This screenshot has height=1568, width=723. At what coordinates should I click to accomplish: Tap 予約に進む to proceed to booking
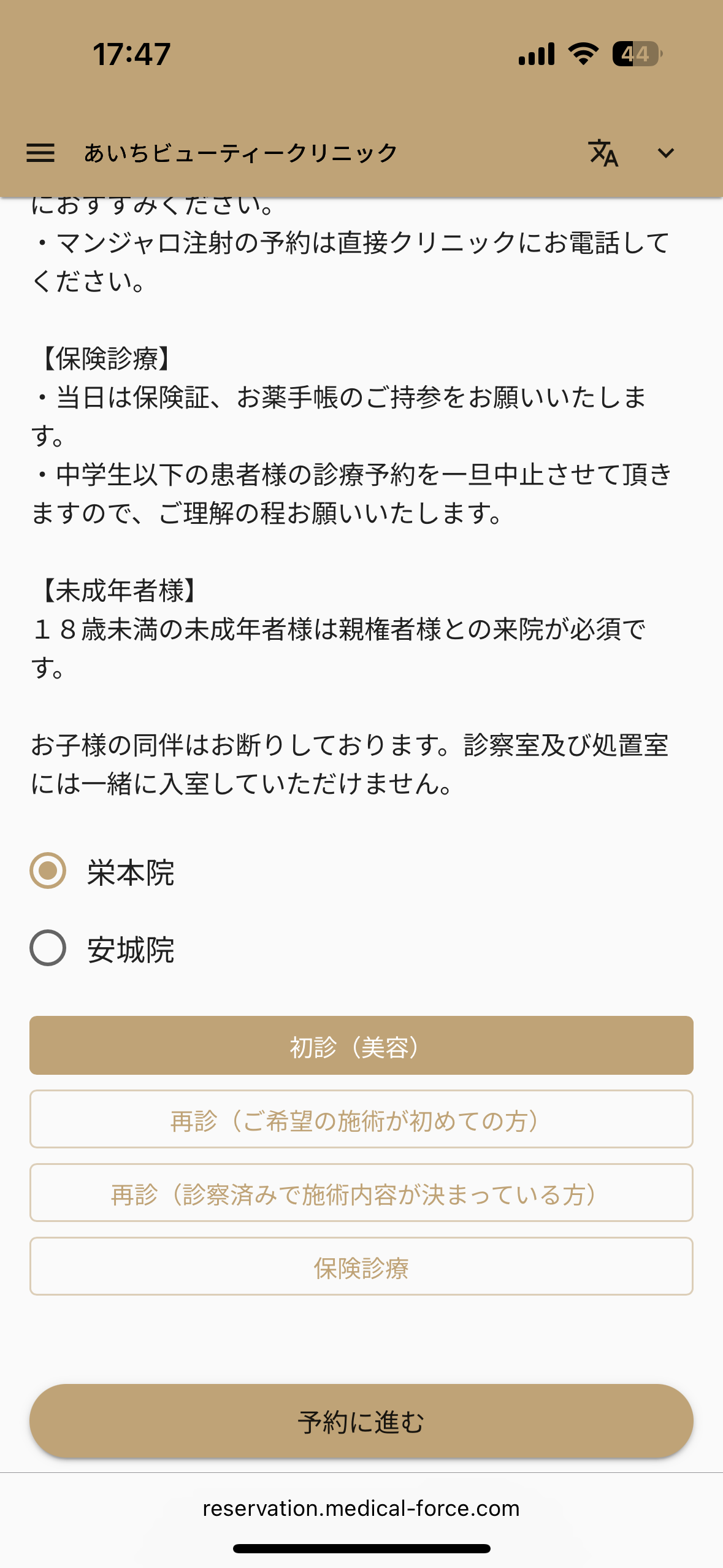[361, 1421]
